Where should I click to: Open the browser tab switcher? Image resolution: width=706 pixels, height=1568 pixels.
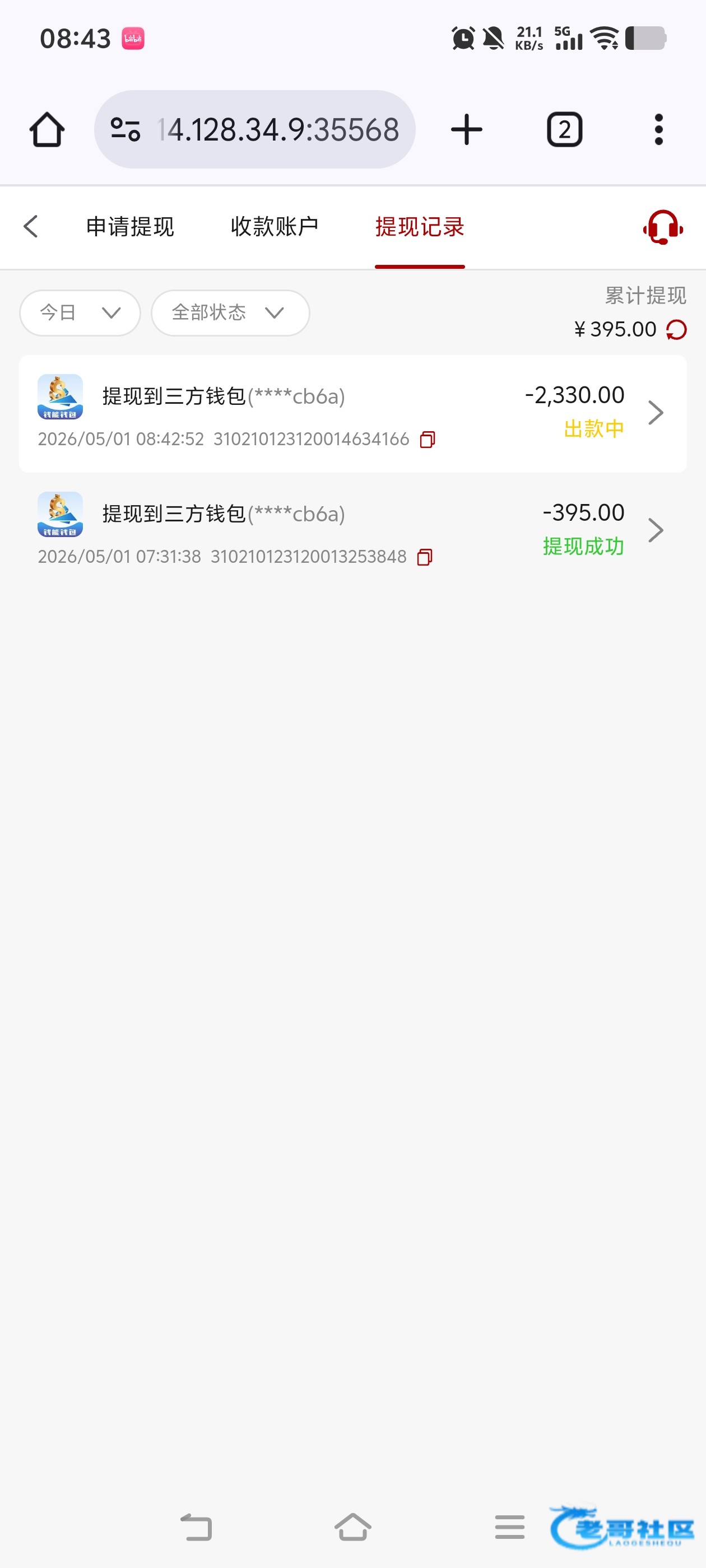[x=565, y=130]
